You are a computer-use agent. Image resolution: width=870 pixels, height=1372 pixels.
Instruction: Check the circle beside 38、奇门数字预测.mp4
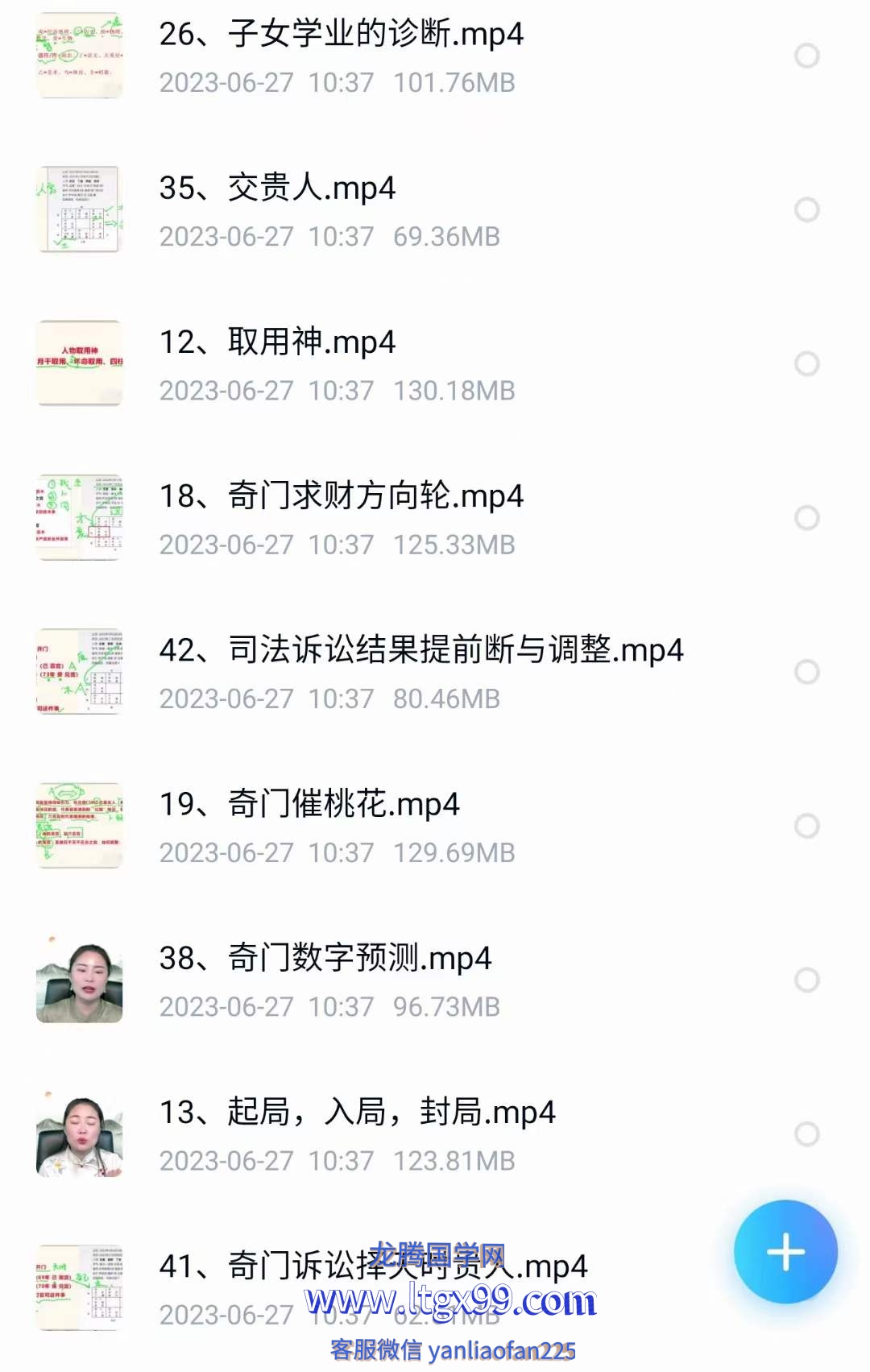point(806,980)
